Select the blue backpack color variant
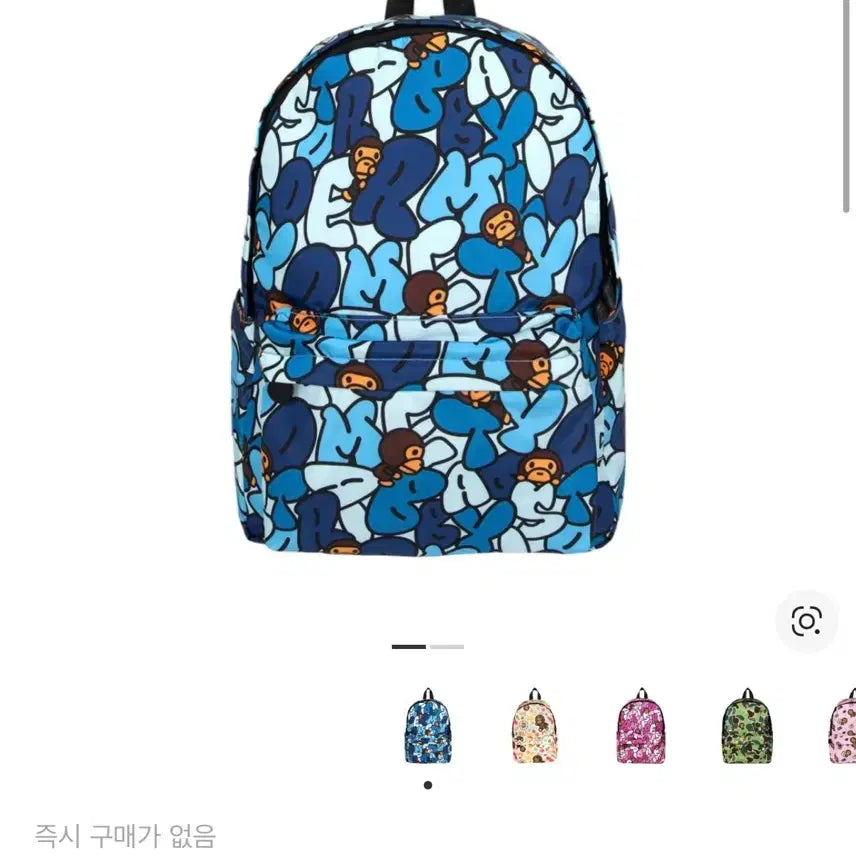The height and width of the screenshot is (856, 856). pos(428,727)
